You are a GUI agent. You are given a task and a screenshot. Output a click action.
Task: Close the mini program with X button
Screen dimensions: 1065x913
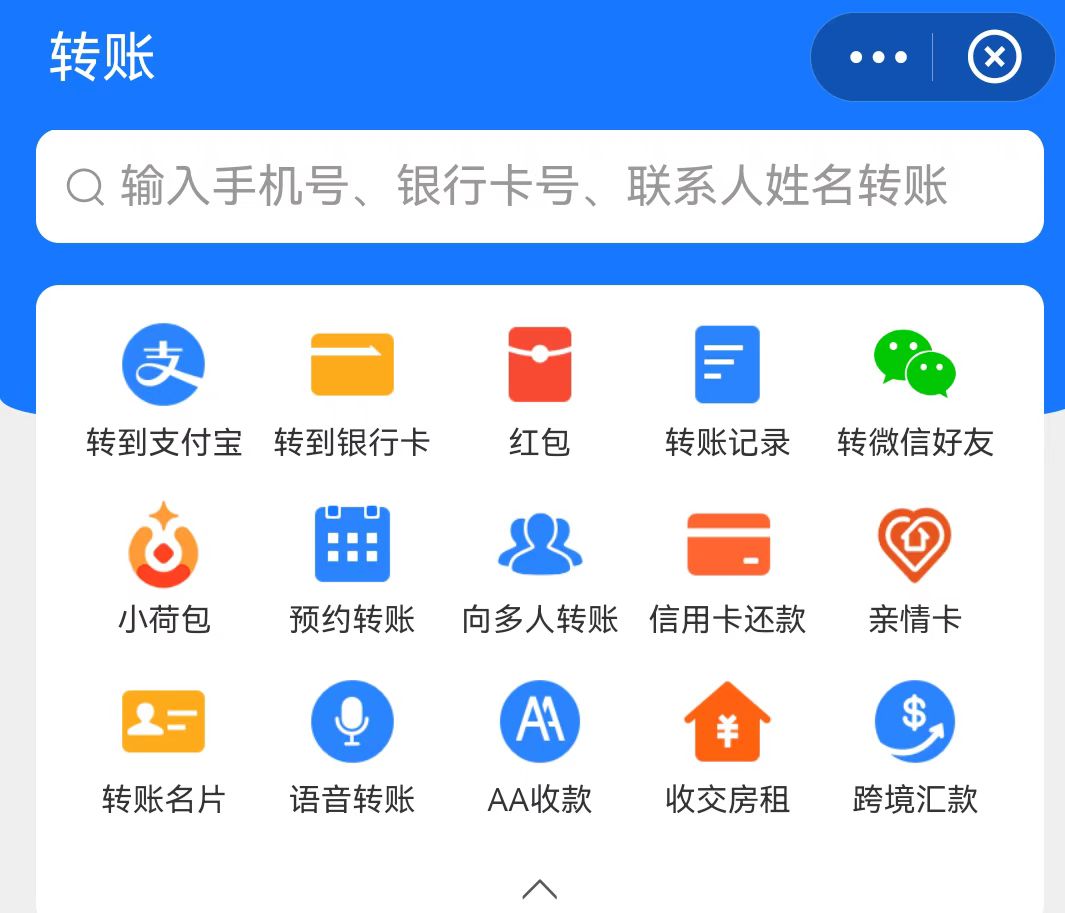(x=994, y=57)
